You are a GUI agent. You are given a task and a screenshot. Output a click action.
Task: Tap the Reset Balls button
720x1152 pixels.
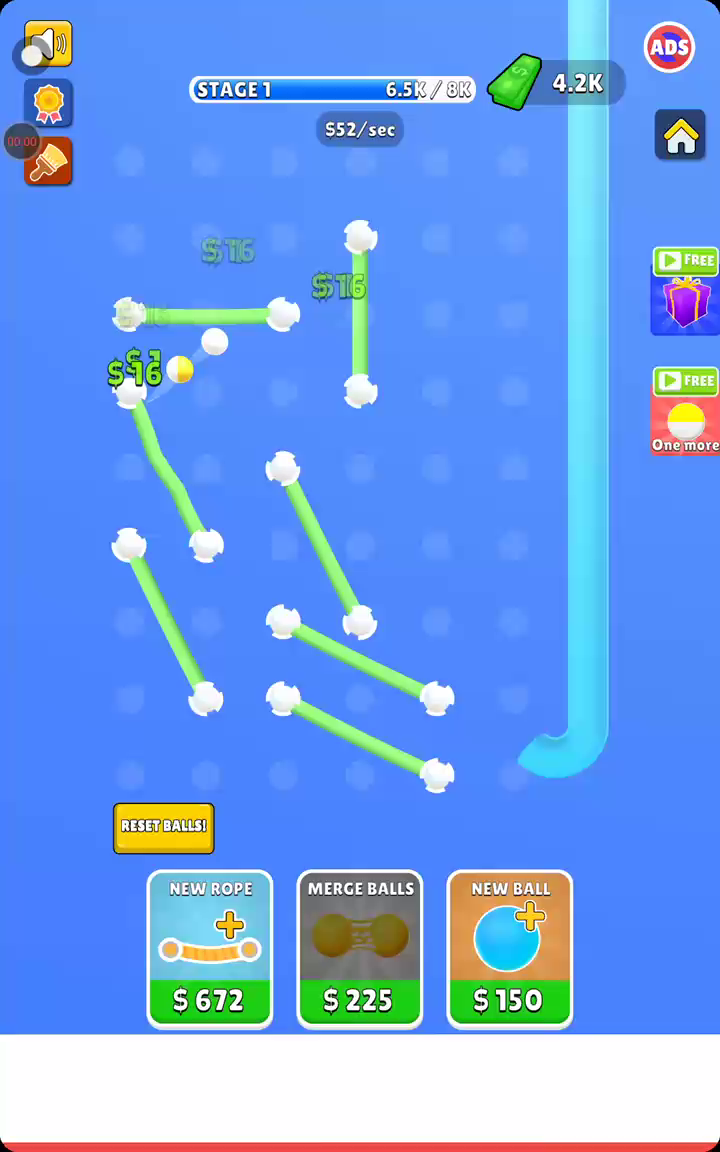point(164,827)
